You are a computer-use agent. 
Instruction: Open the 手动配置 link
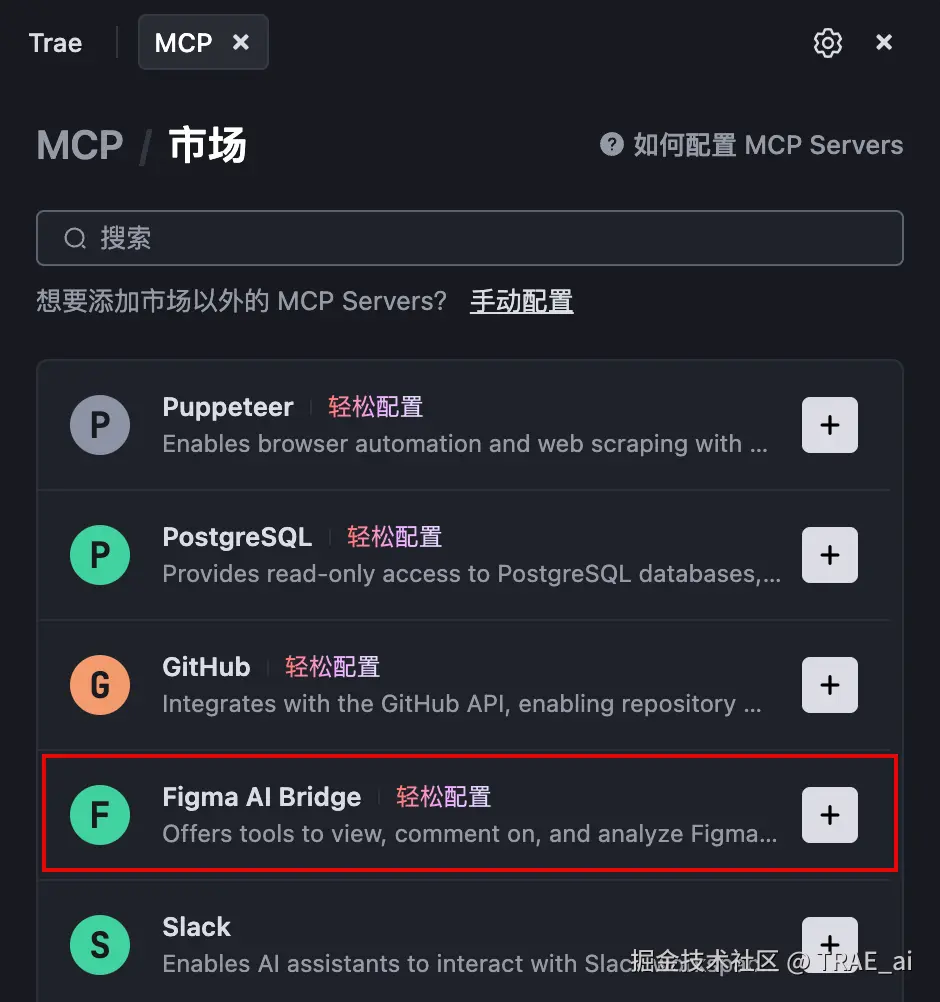(521, 301)
